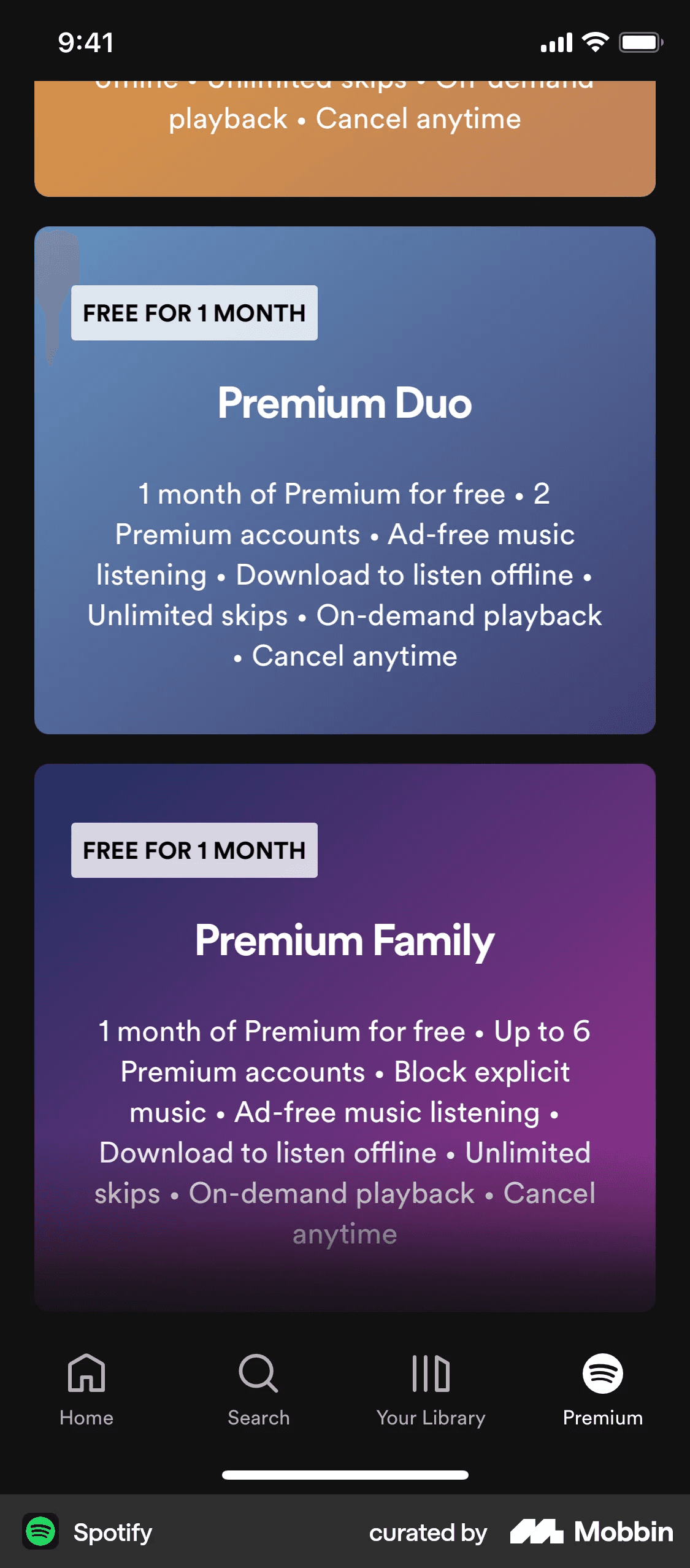
Task: Open Your Library tab
Action: coord(431,1390)
